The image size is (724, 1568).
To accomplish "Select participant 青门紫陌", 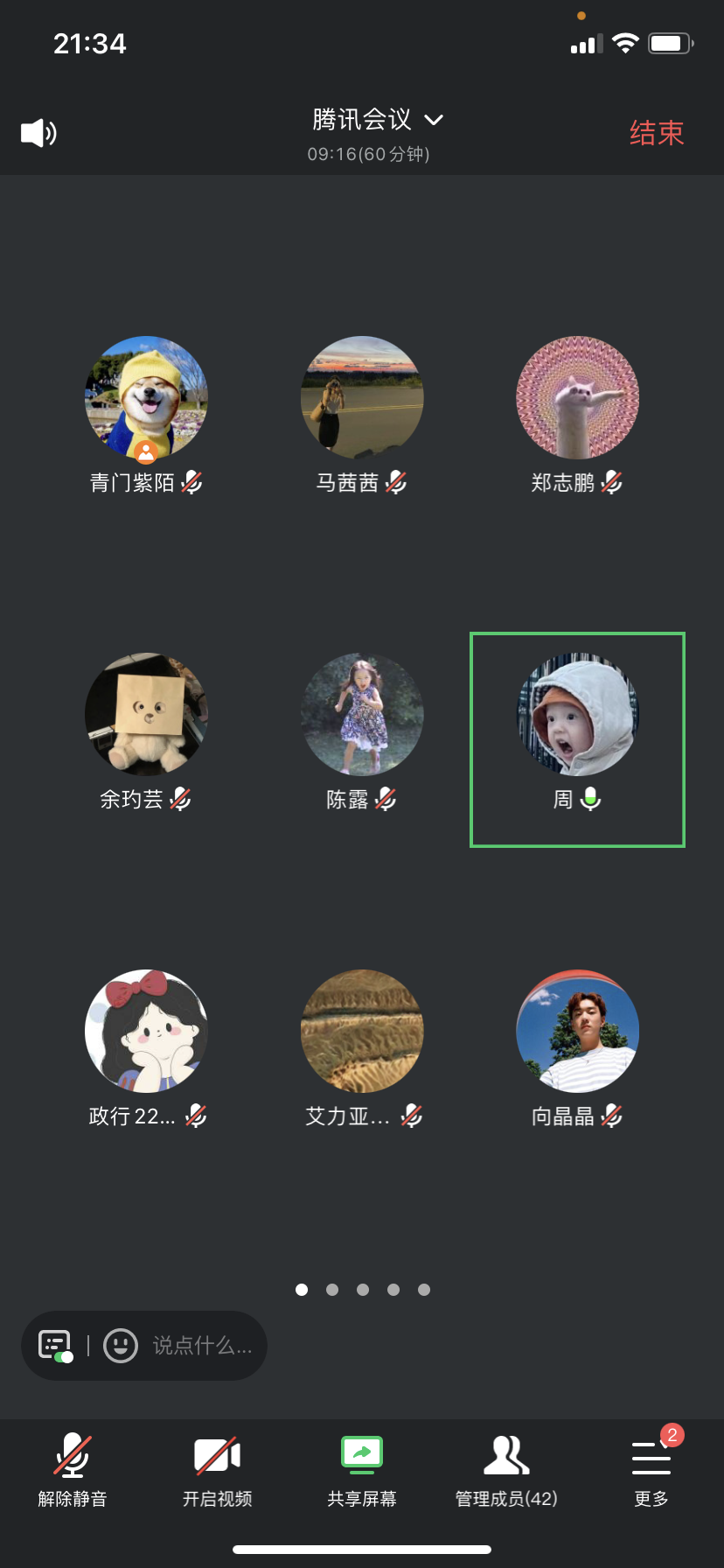I will (146, 399).
